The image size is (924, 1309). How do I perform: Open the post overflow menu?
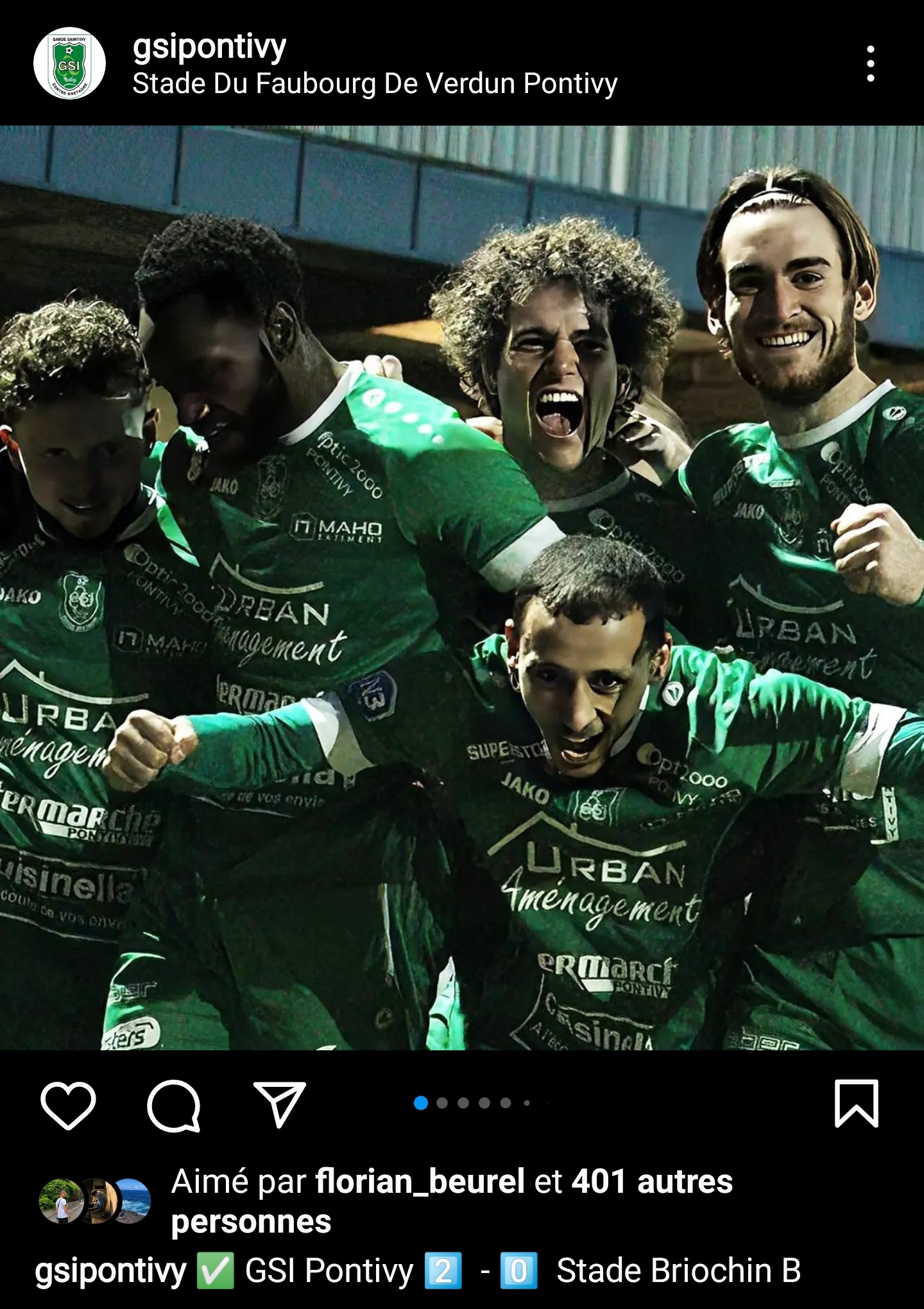pyautogui.click(x=870, y=64)
